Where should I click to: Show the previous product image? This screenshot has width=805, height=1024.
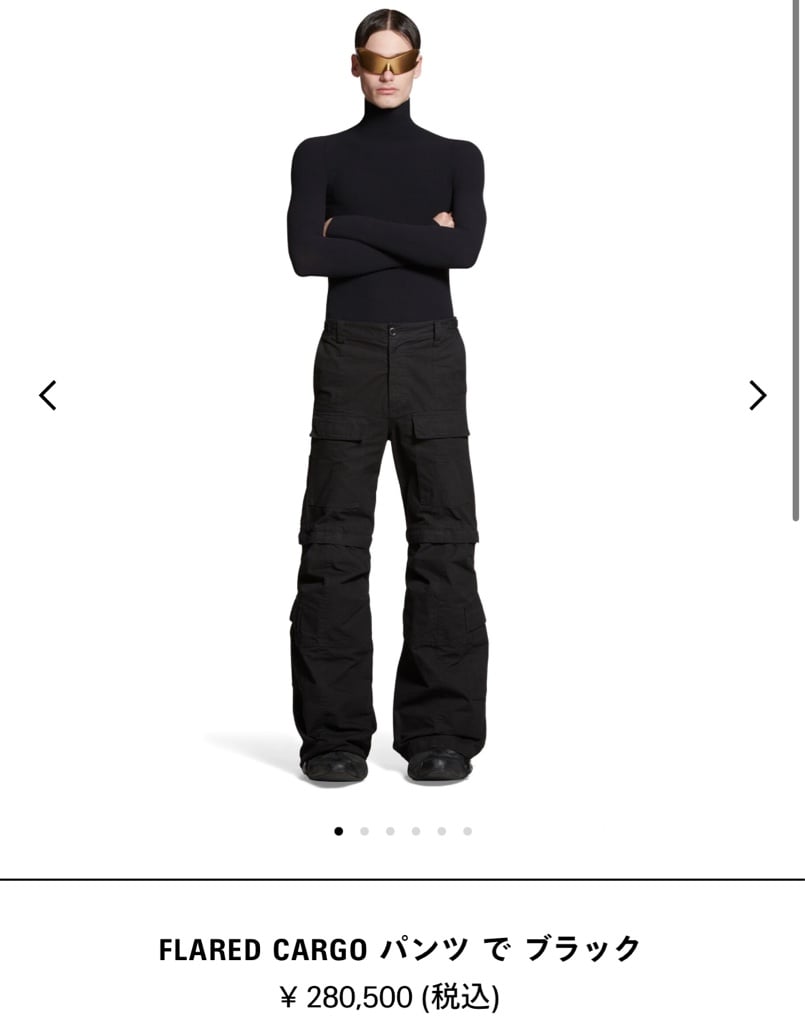click(x=48, y=395)
